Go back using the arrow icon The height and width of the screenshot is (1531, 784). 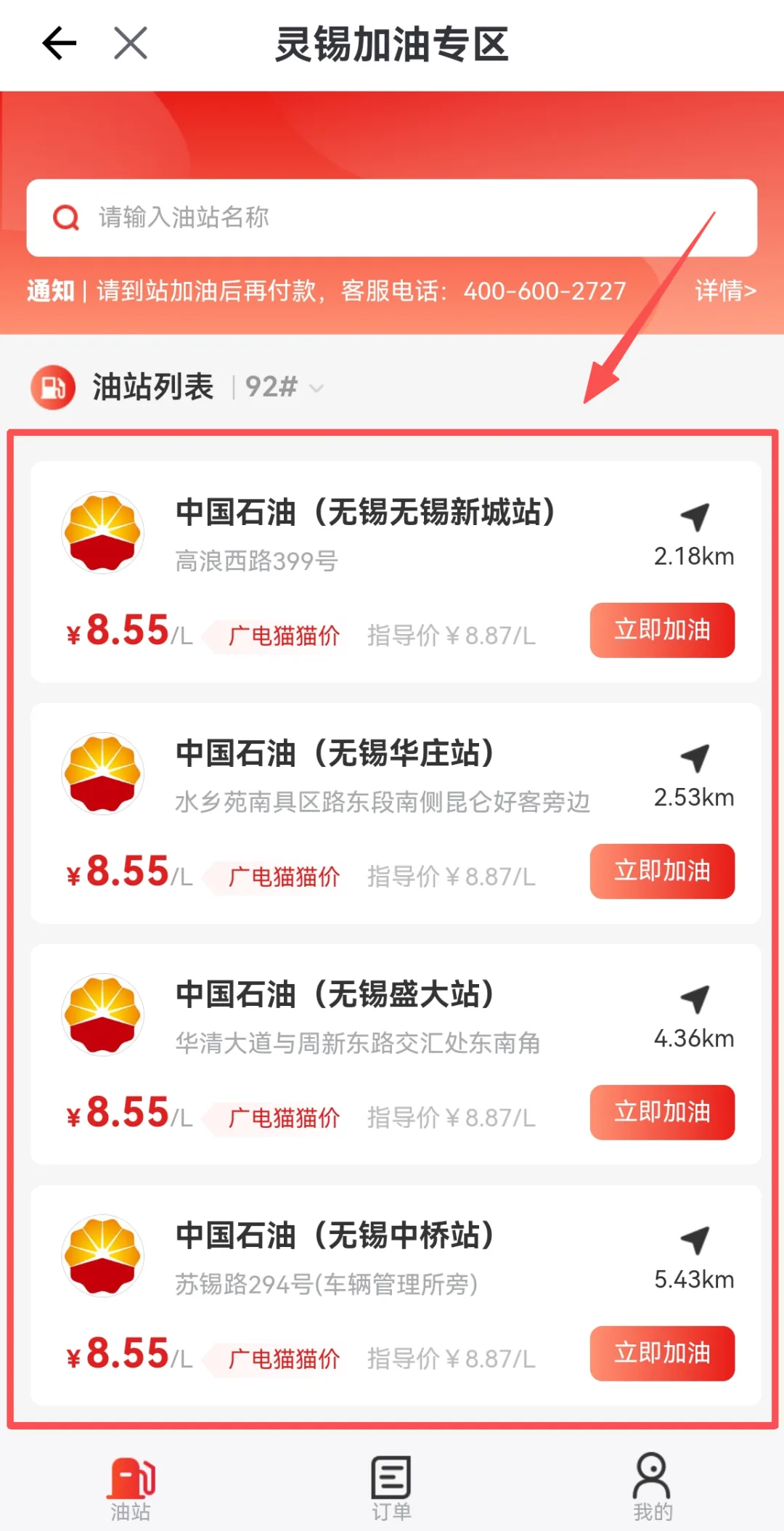[60, 44]
